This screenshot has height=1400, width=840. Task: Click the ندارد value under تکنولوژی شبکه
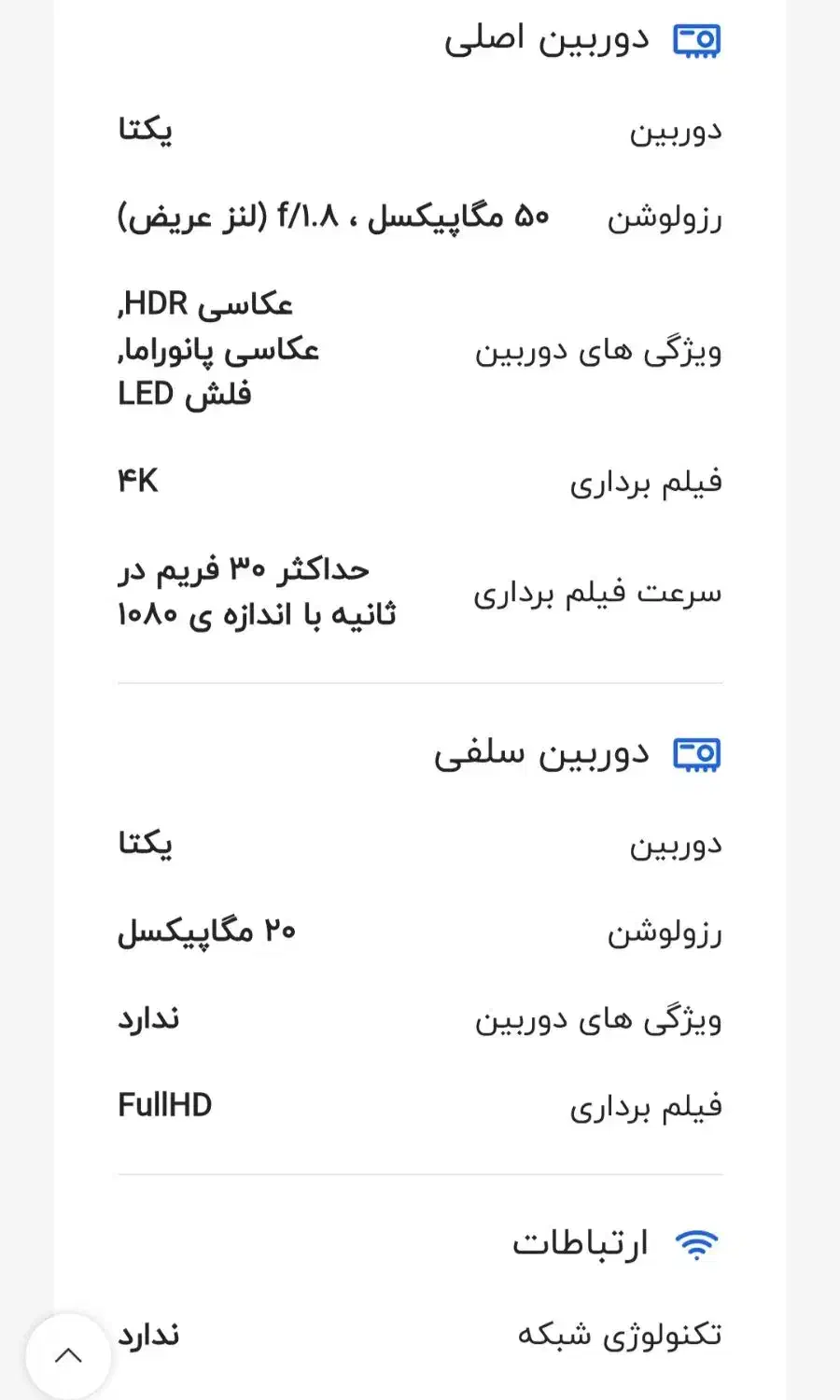click(149, 1337)
